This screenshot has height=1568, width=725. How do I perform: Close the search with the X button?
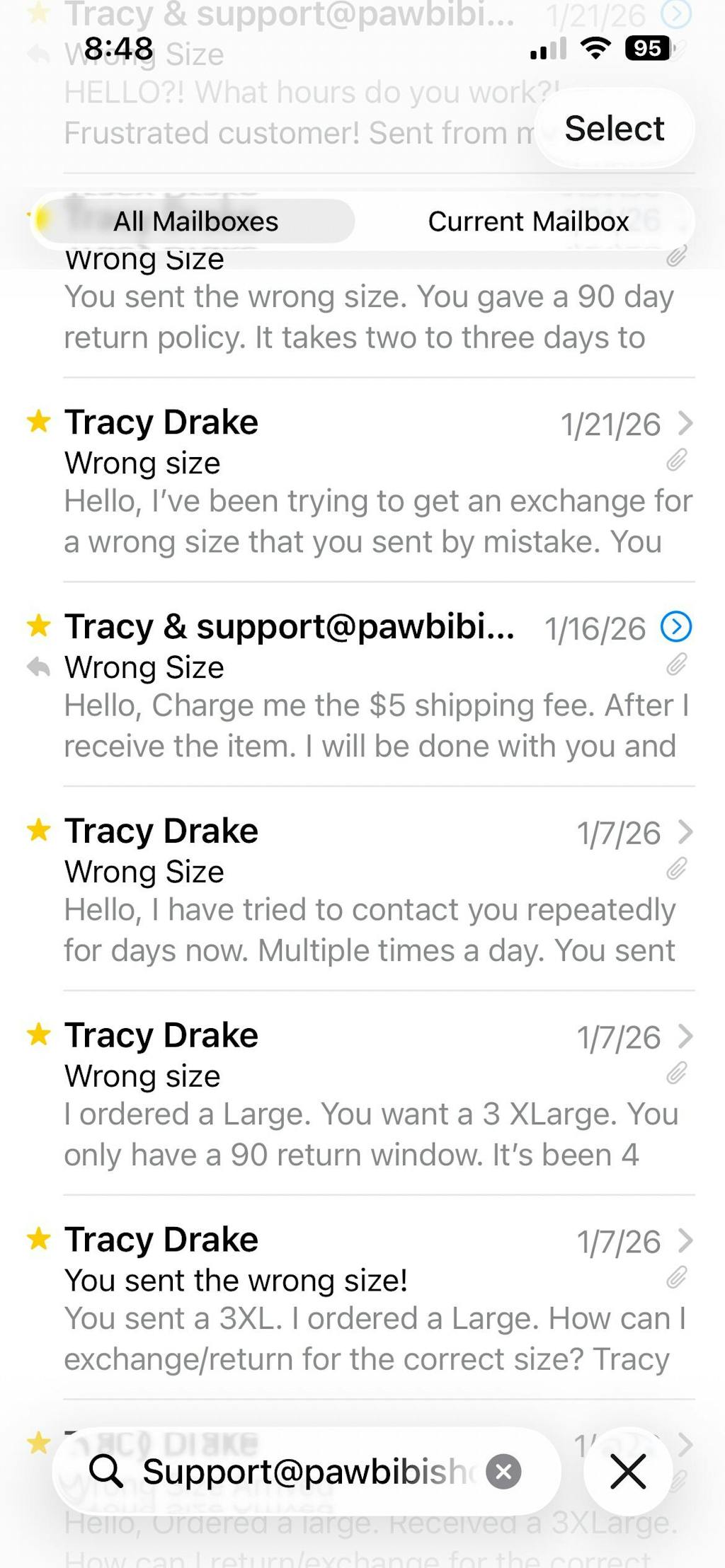(627, 1472)
